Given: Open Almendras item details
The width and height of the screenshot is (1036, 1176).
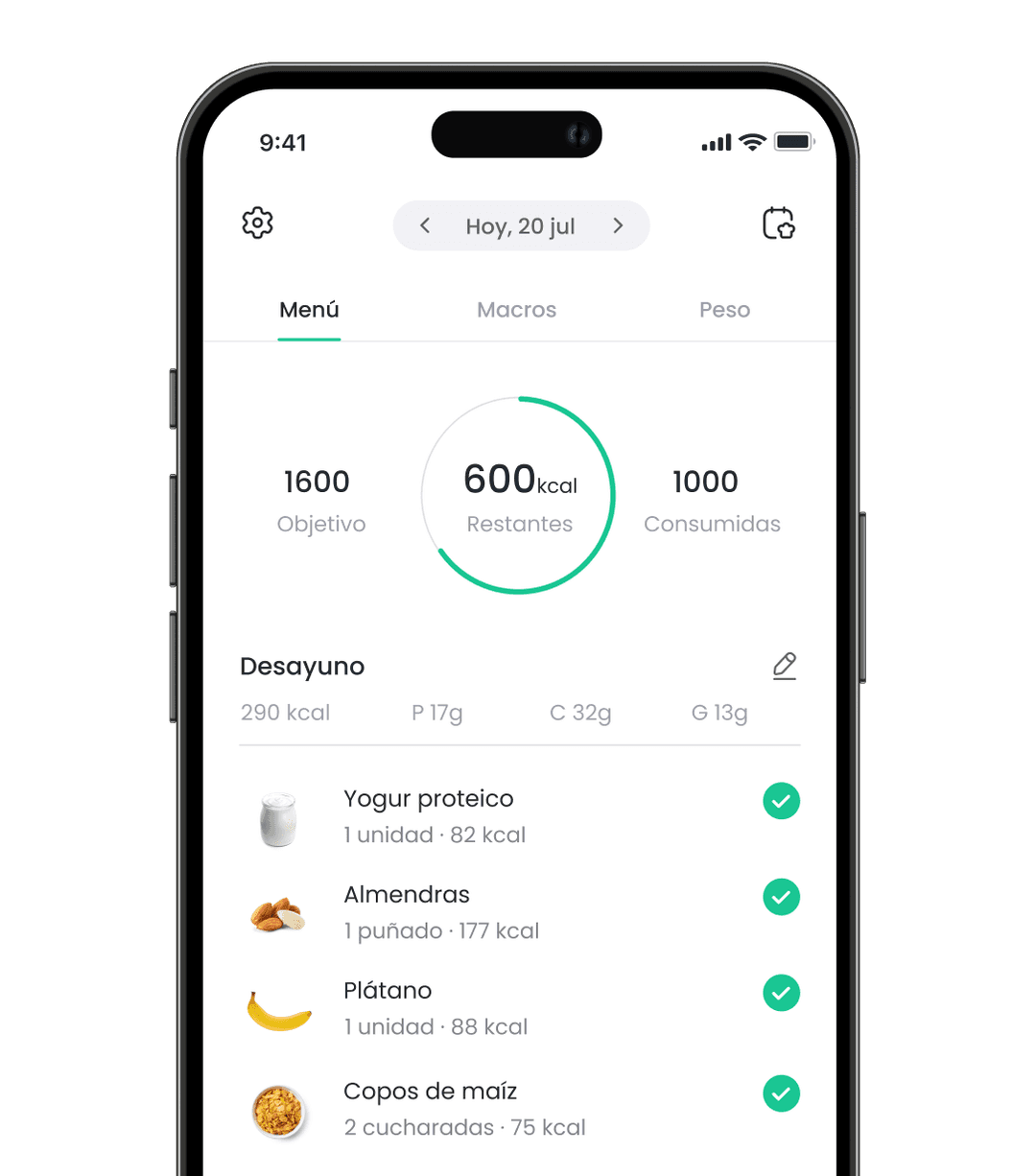Looking at the screenshot, I should [408, 911].
